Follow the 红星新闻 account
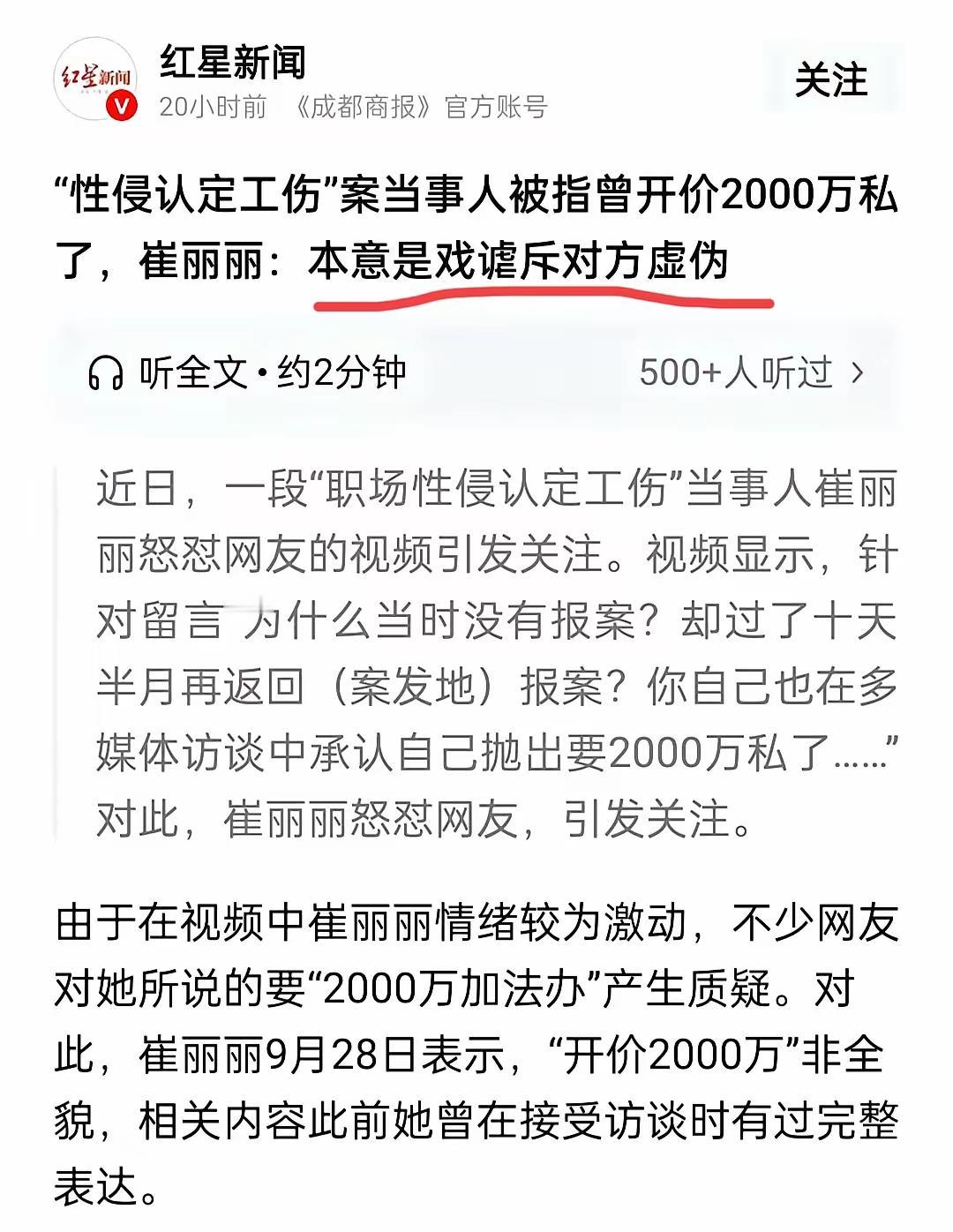Viewport: 953px width, 1232px height. [831, 80]
